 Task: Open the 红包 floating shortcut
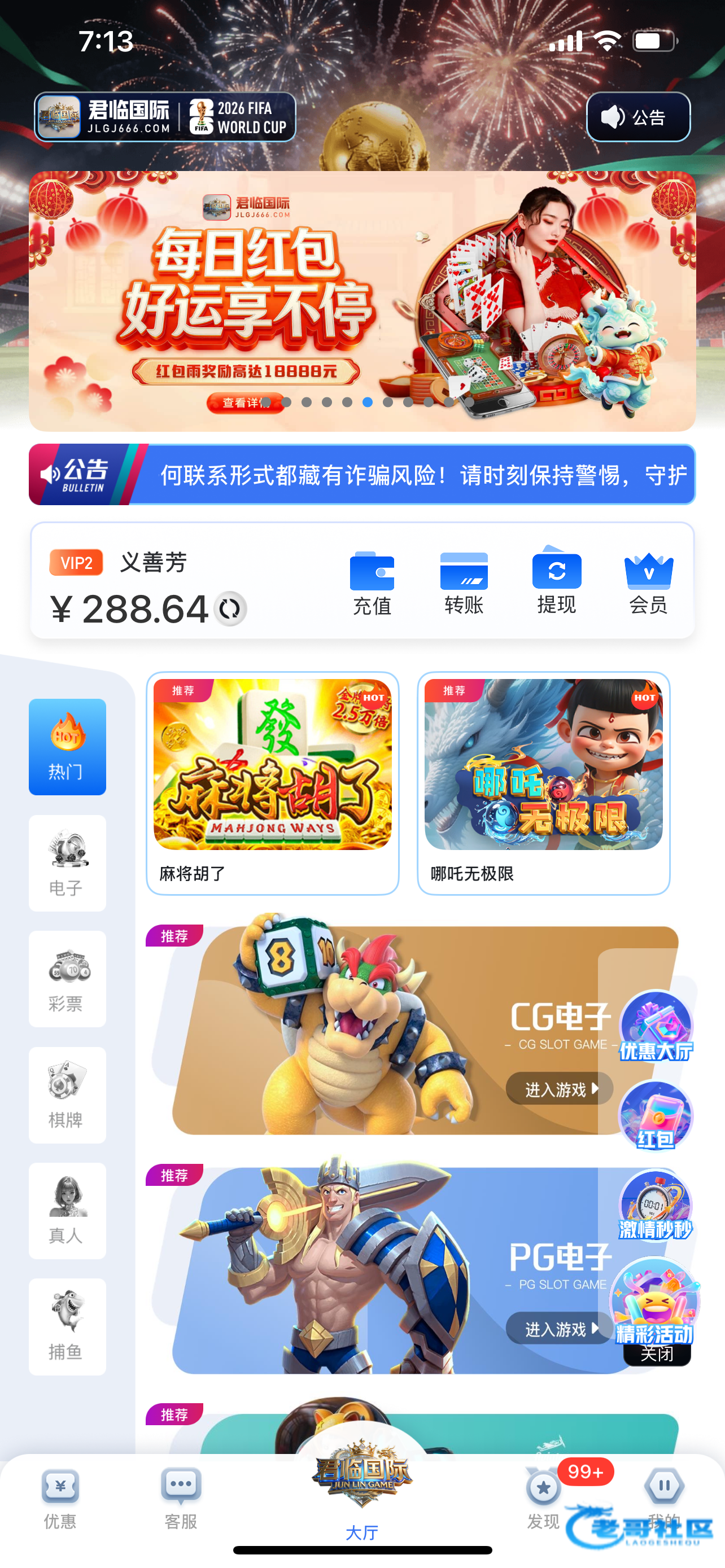point(656,1115)
